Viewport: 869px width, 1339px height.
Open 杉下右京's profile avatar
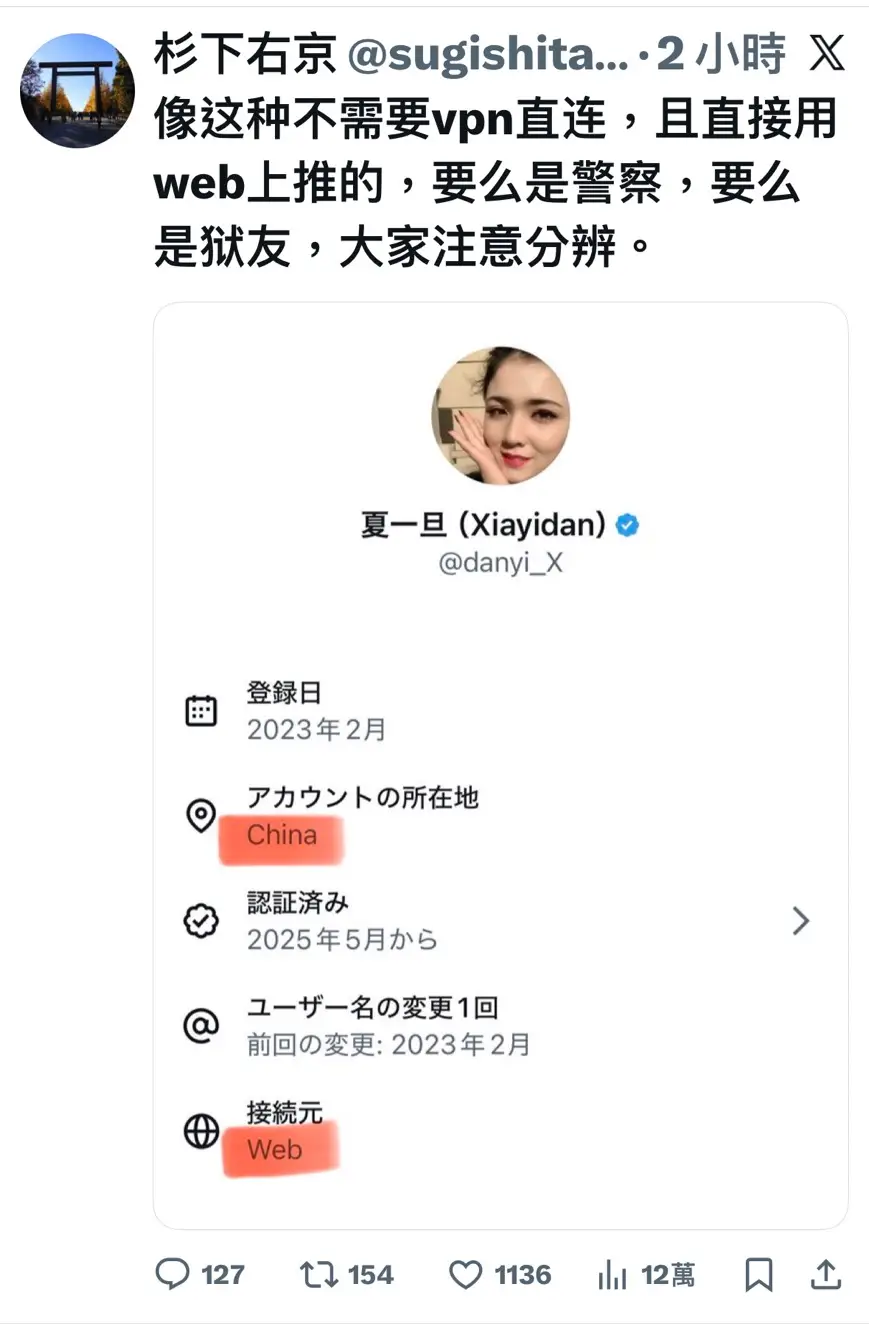coord(77,91)
